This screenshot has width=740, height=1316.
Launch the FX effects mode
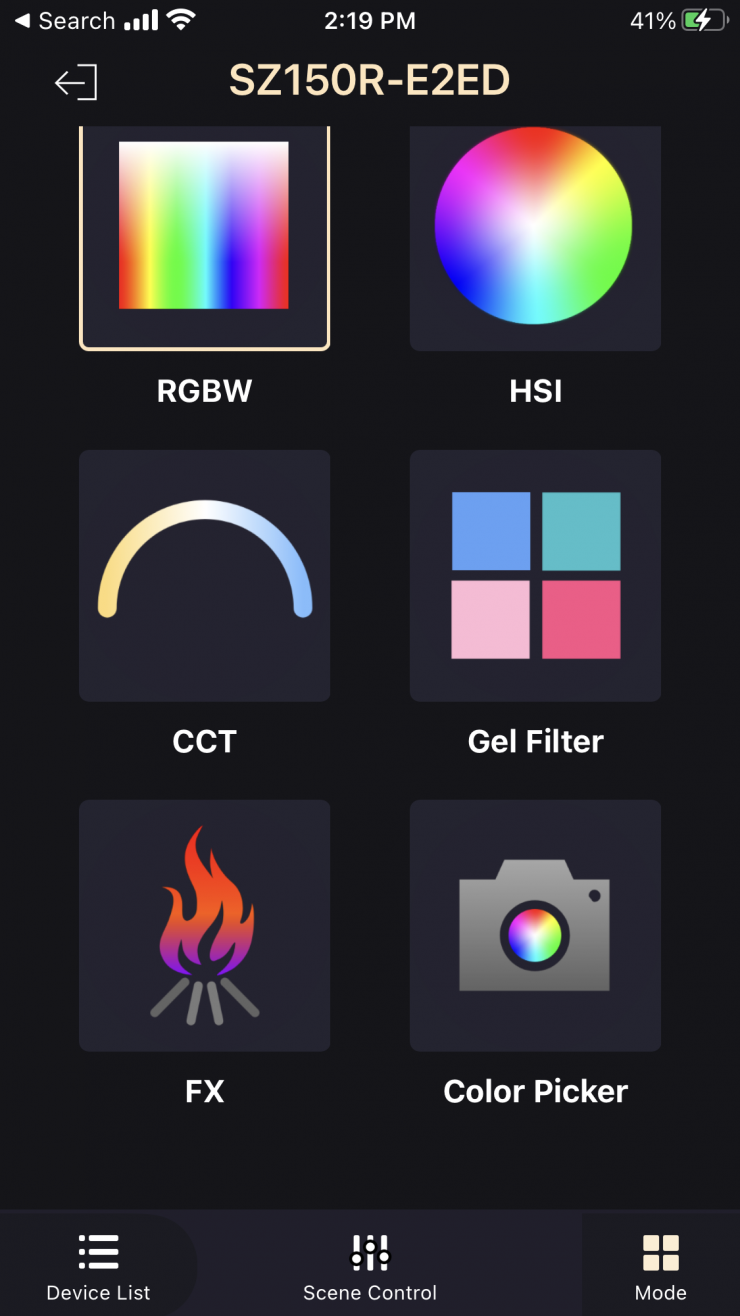pos(204,925)
